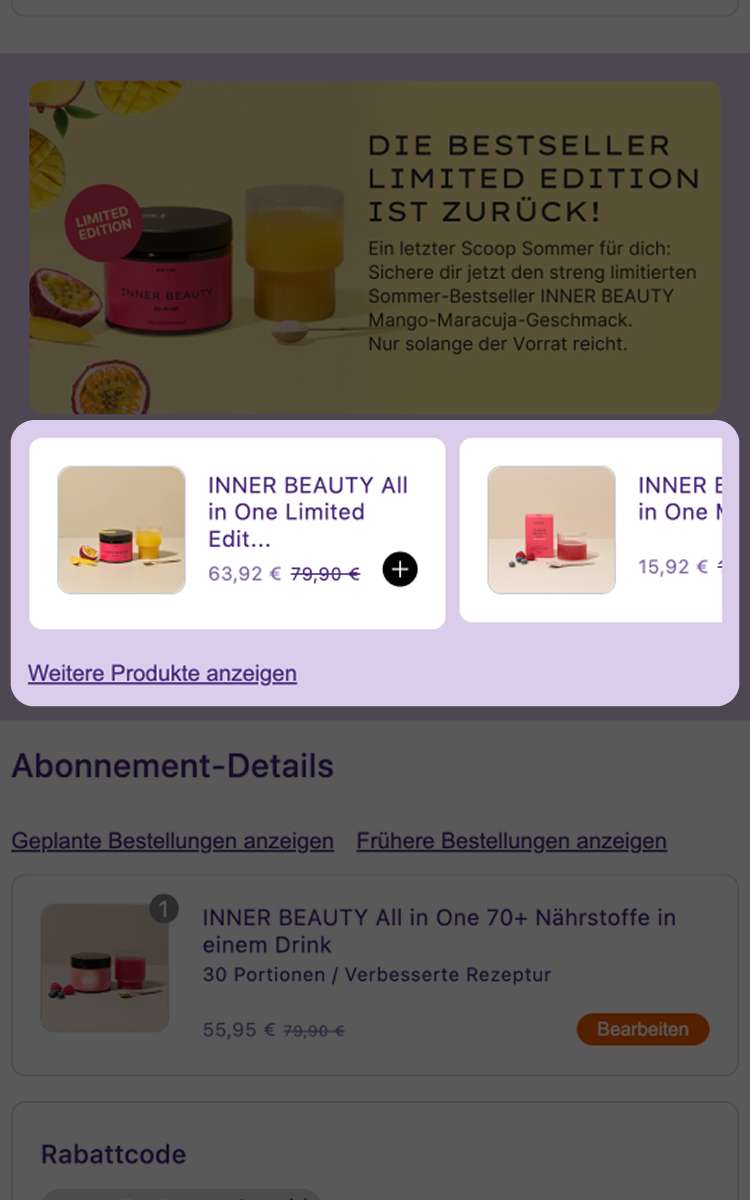Image resolution: width=750 pixels, height=1200 pixels.
Task: Open the 15,92 € product card
Action: click(590, 531)
